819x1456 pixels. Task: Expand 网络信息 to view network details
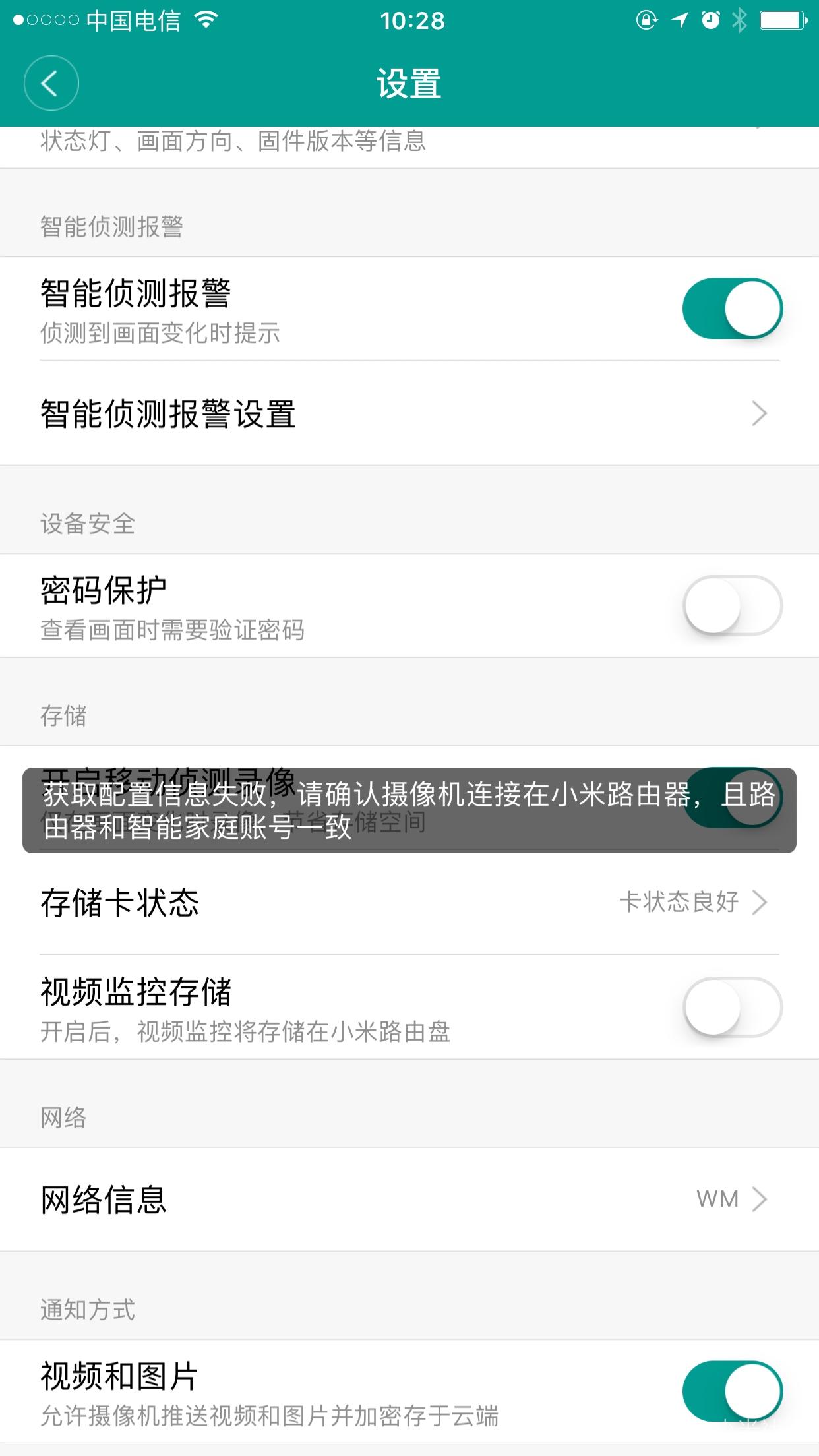760,1198
